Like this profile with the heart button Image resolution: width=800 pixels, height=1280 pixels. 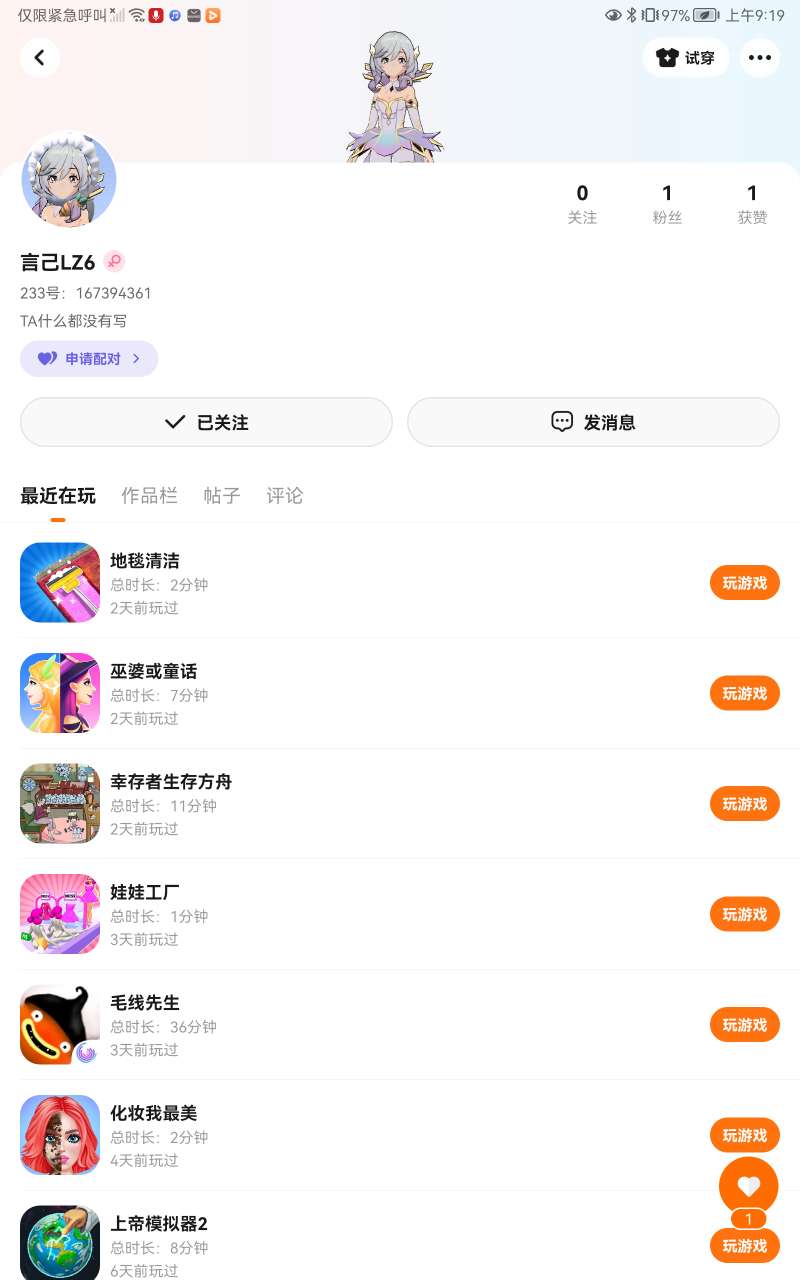pyautogui.click(x=748, y=1187)
